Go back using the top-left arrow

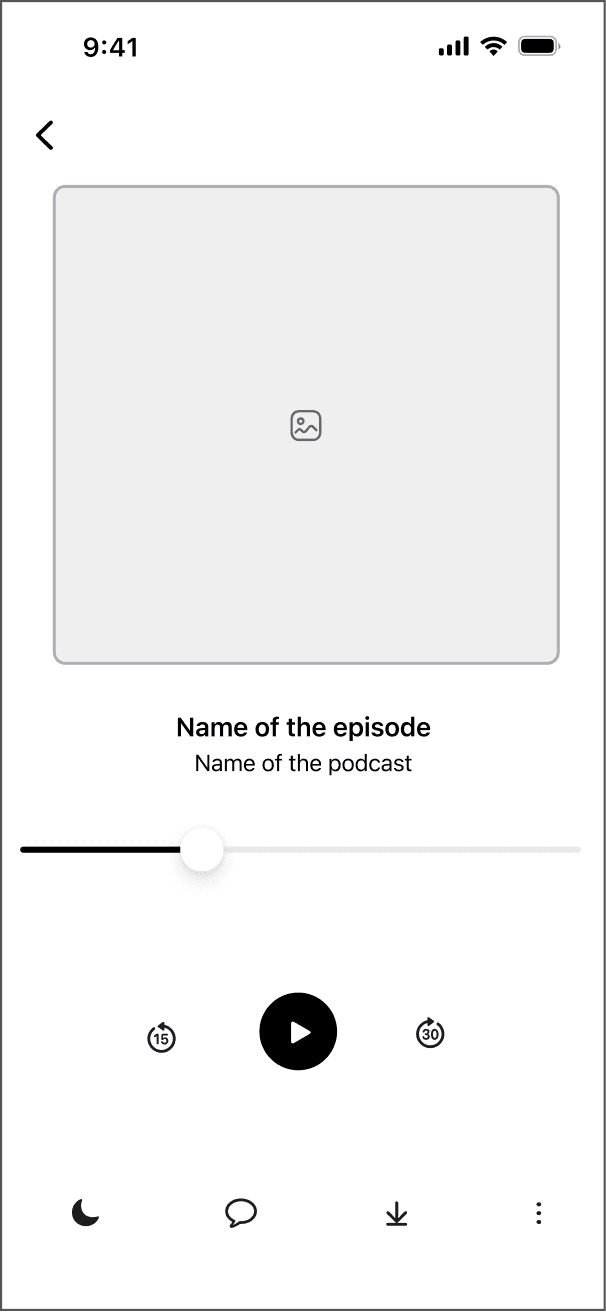pos(45,135)
